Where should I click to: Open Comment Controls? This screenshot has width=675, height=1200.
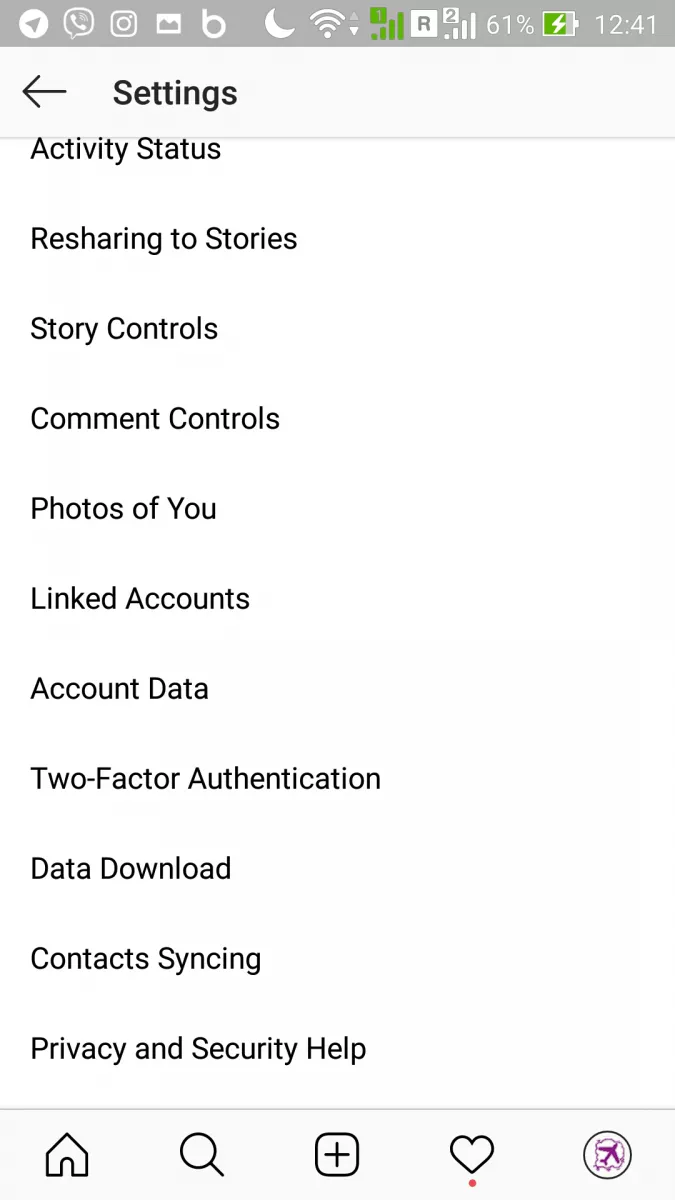(x=337, y=419)
